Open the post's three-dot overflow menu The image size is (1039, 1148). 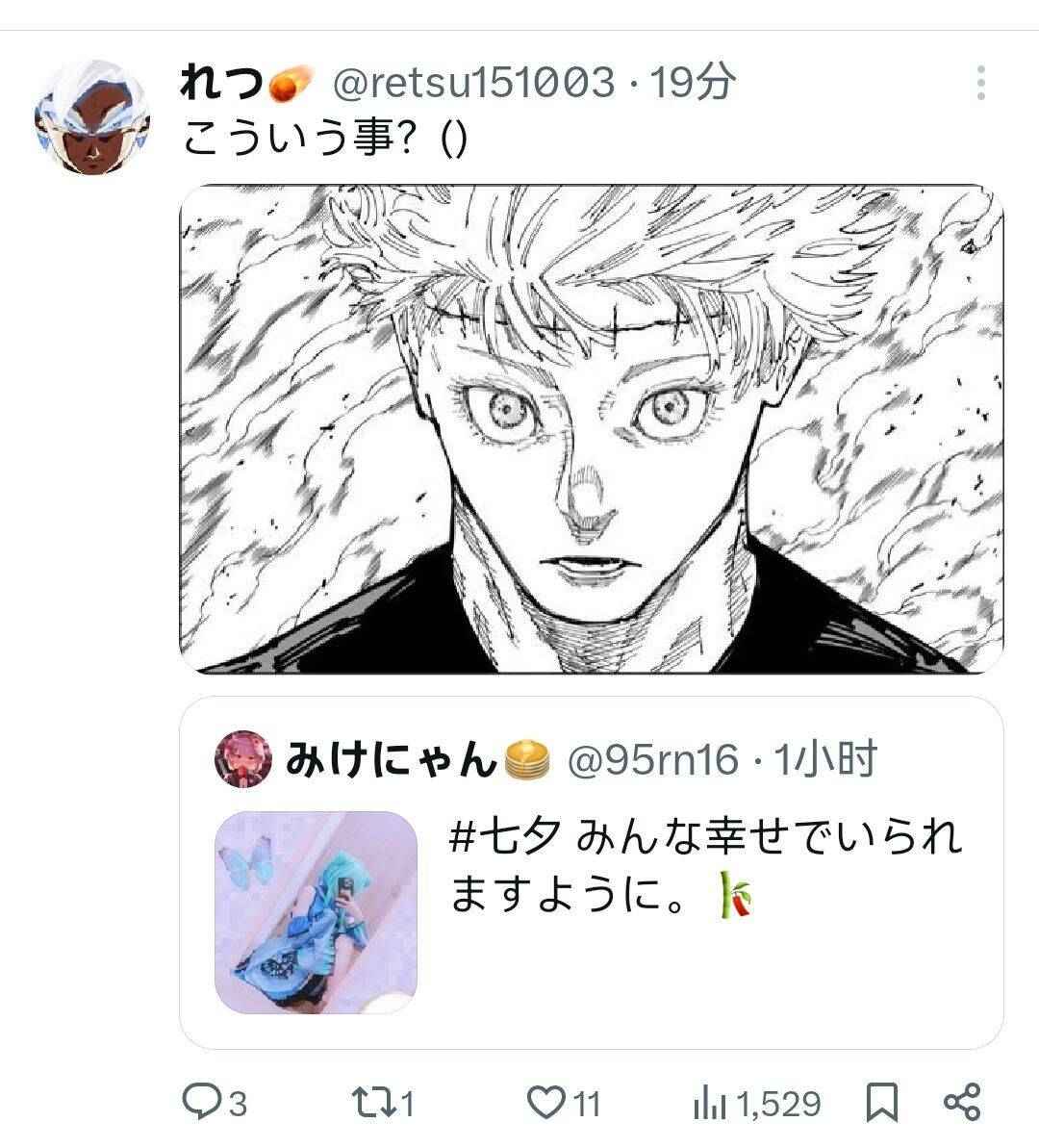pyautogui.click(x=980, y=84)
